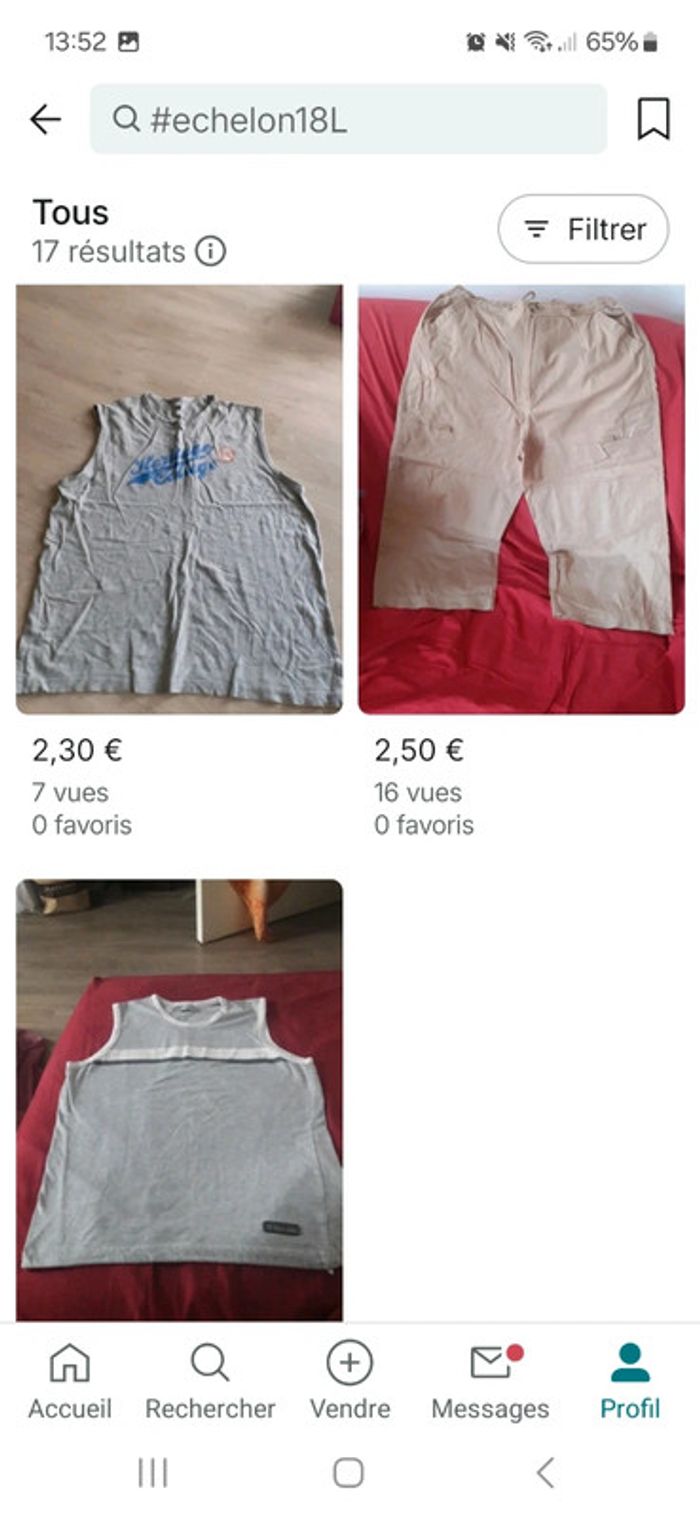
Task: Open the Filtrer options
Action: click(x=584, y=229)
